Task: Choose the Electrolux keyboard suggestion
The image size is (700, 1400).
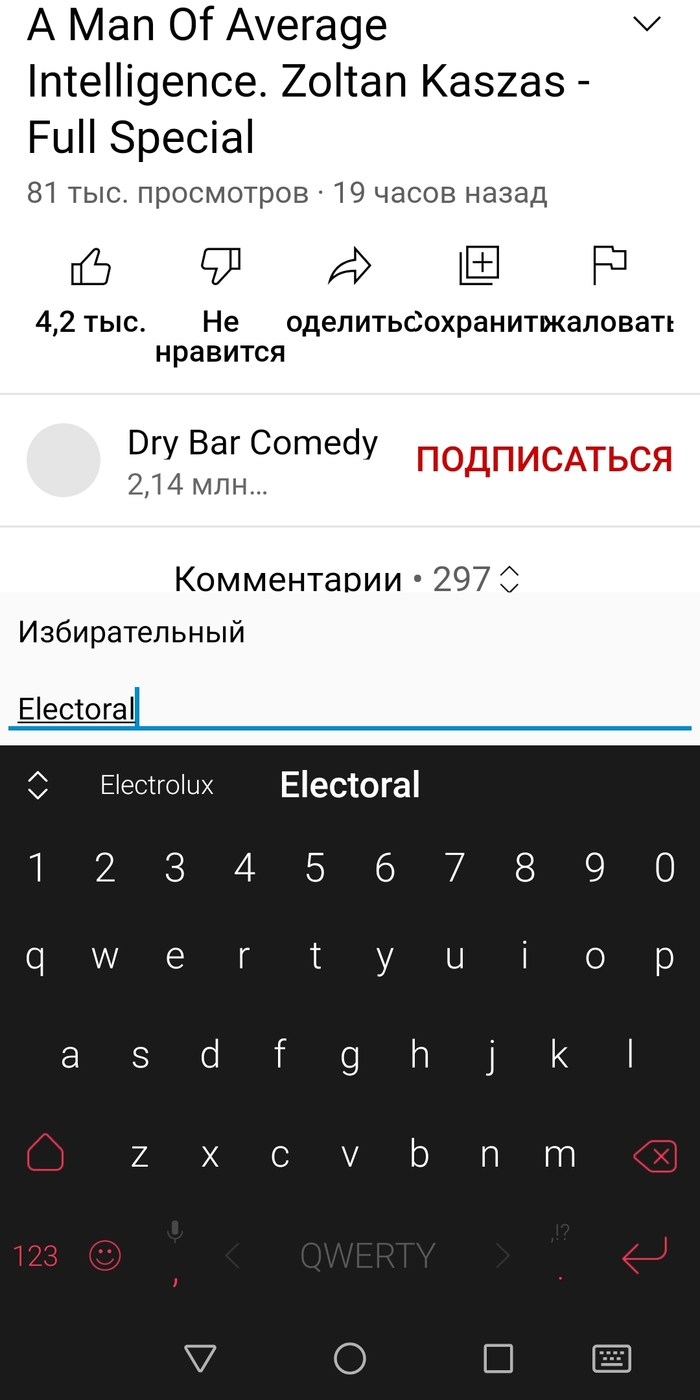Action: coord(157,785)
